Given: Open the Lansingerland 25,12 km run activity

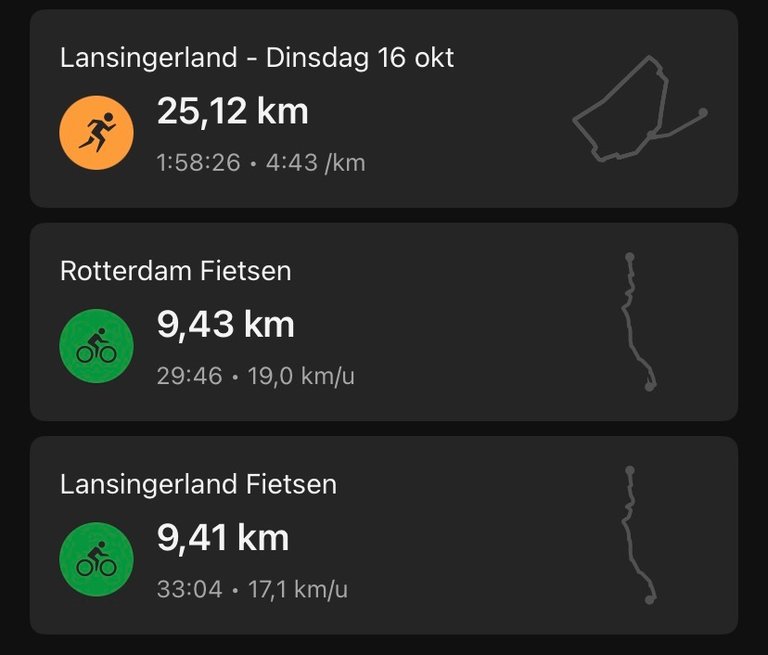Looking at the screenshot, I should pos(383,110).
